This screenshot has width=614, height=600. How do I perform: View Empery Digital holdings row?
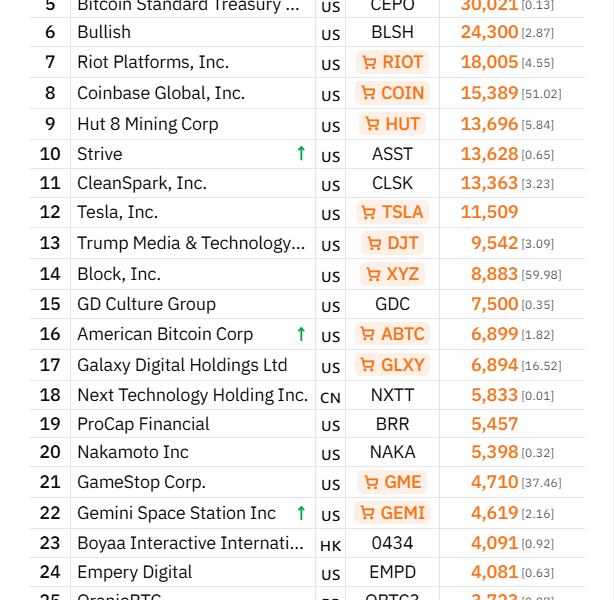[135, 572]
